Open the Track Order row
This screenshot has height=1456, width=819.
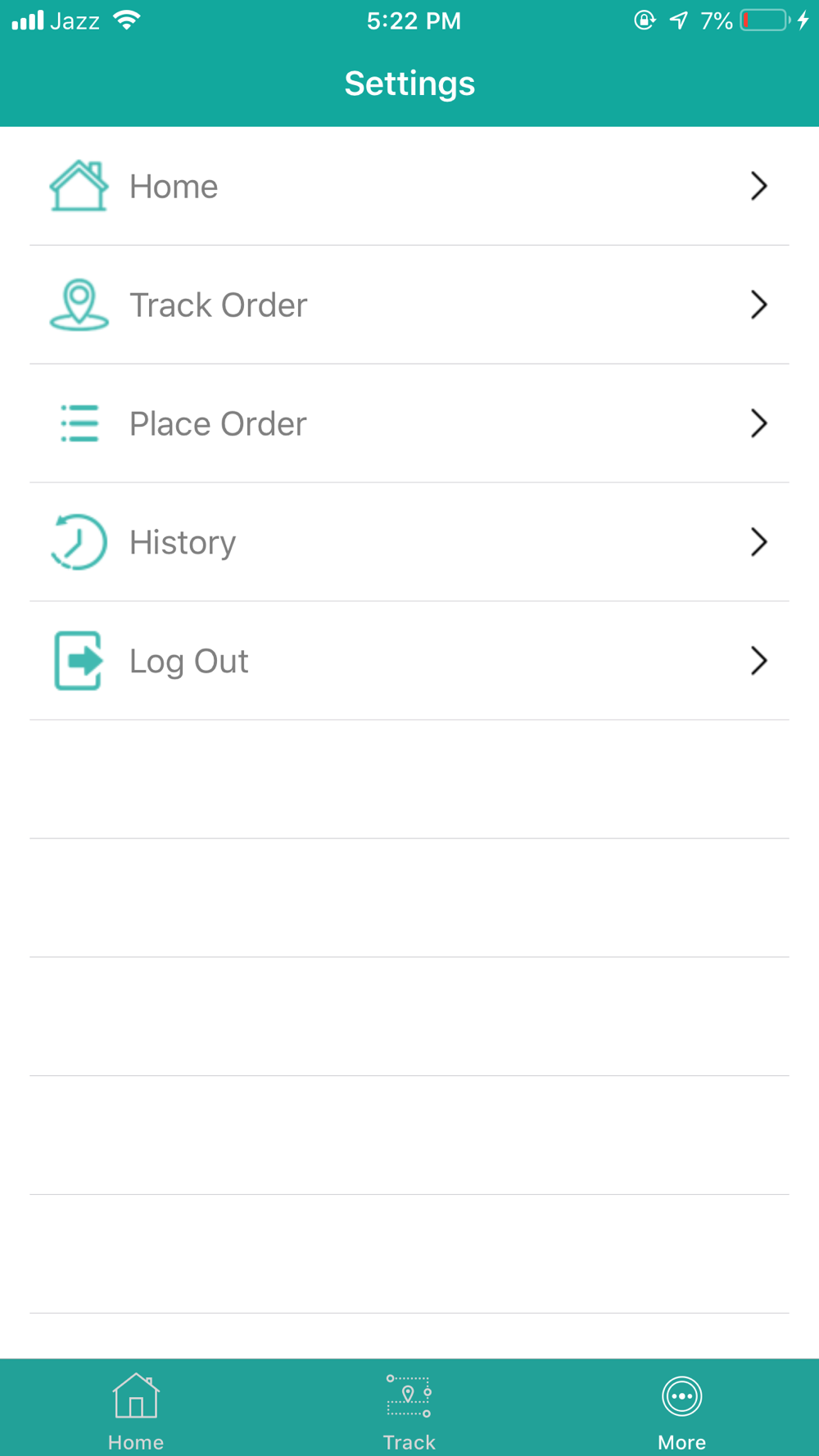click(x=409, y=305)
